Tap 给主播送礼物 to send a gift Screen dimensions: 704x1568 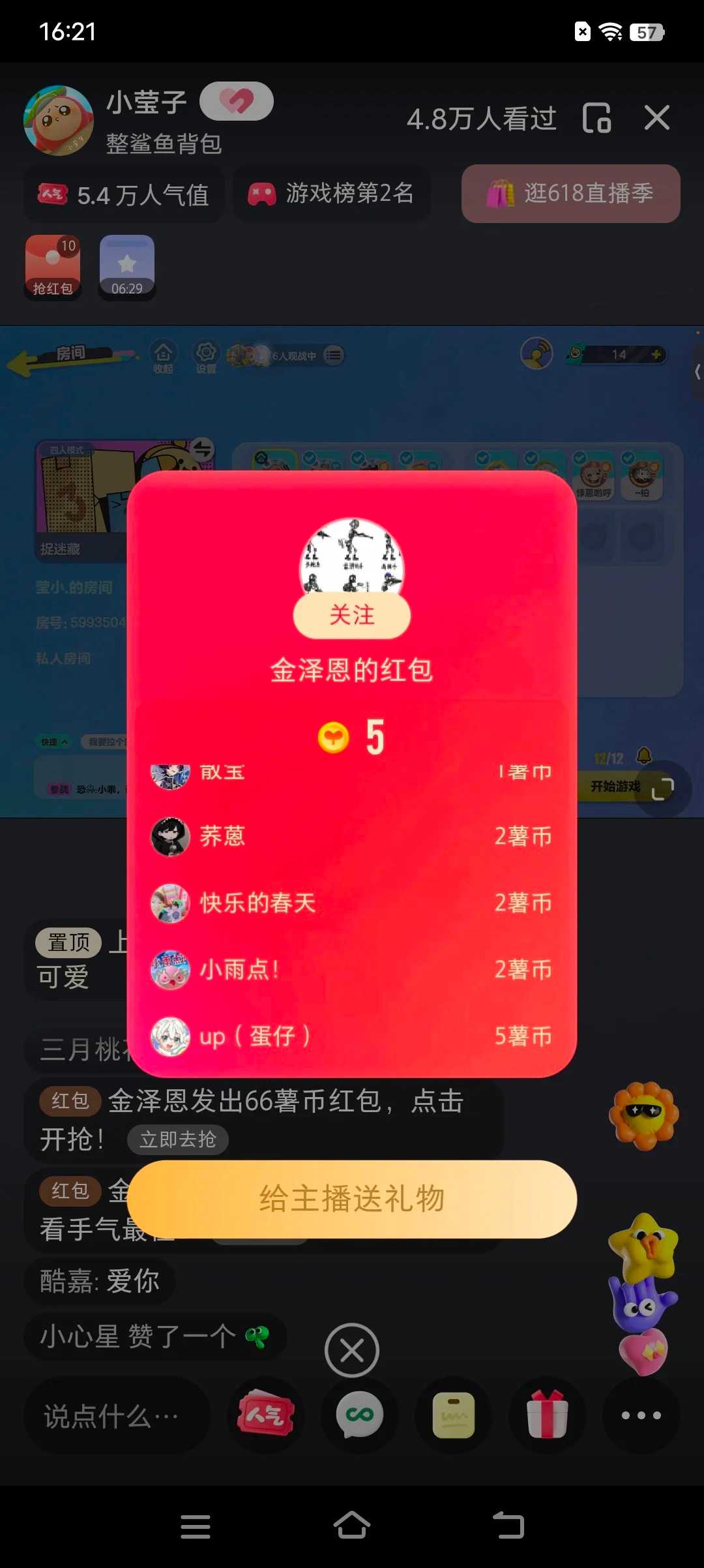point(352,1199)
